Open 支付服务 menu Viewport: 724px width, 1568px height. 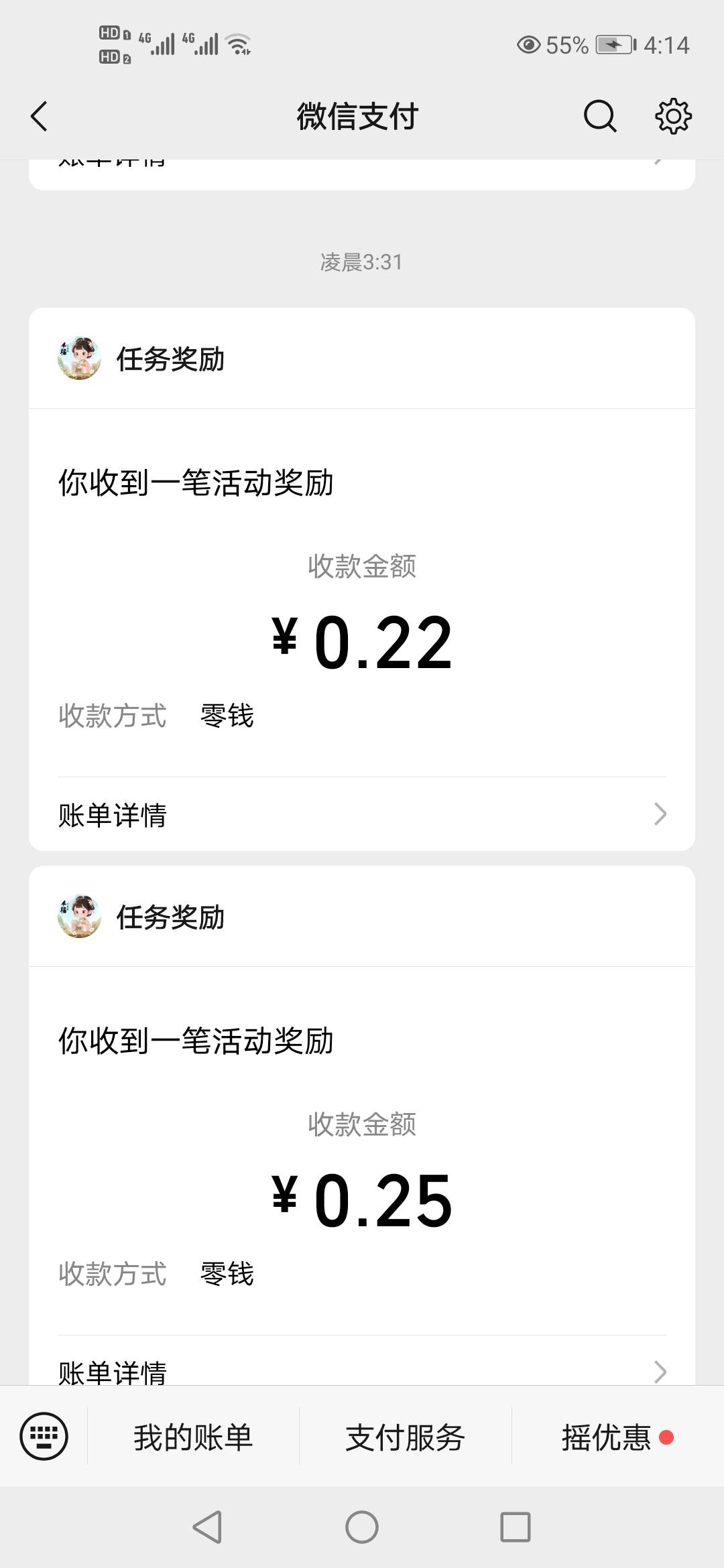click(405, 1437)
